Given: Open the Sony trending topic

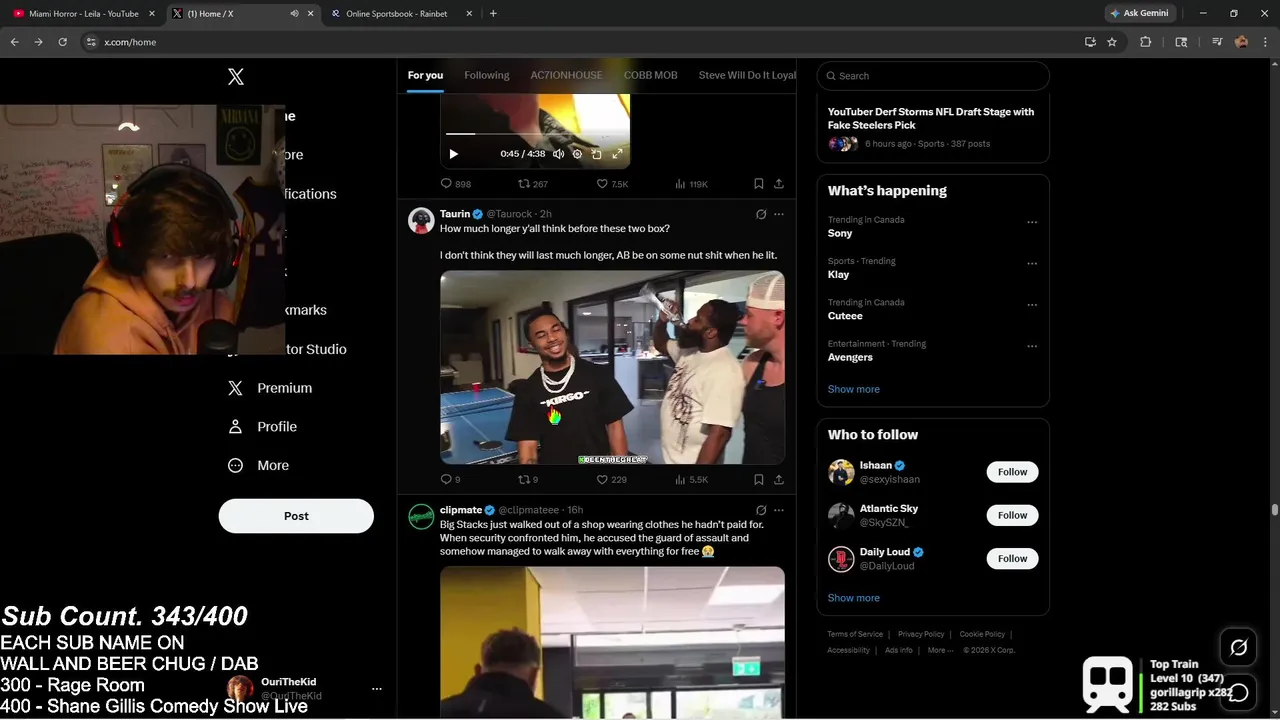Looking at the screenshot, I should point(840,233).
